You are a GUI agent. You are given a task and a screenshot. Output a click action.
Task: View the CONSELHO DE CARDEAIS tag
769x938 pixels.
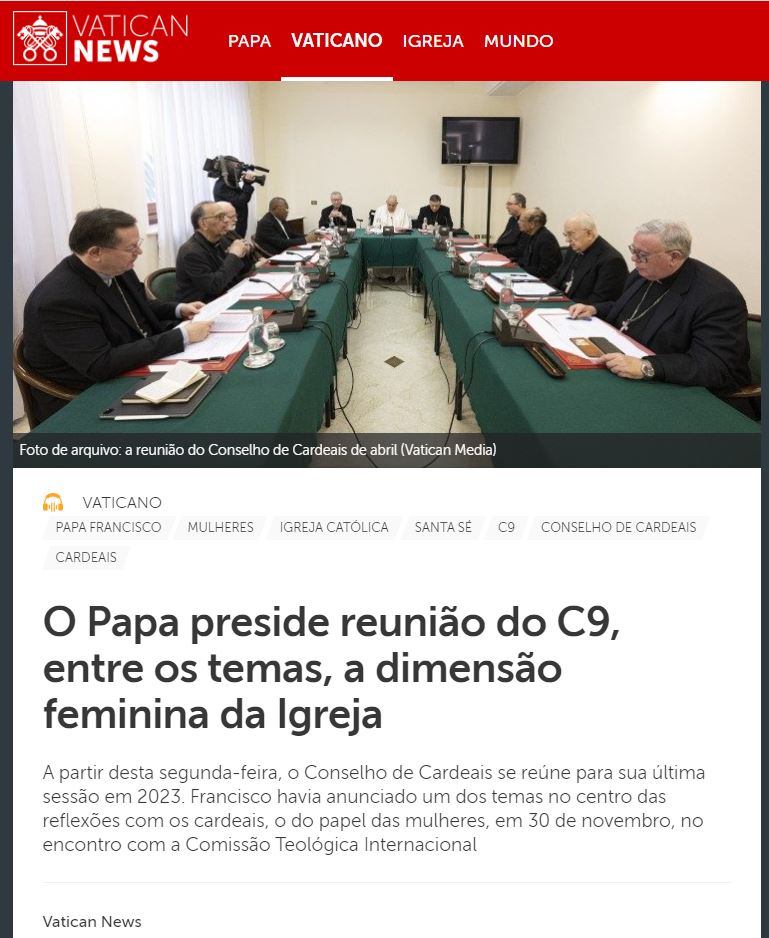pyautogui.click(x=618, y=527)
